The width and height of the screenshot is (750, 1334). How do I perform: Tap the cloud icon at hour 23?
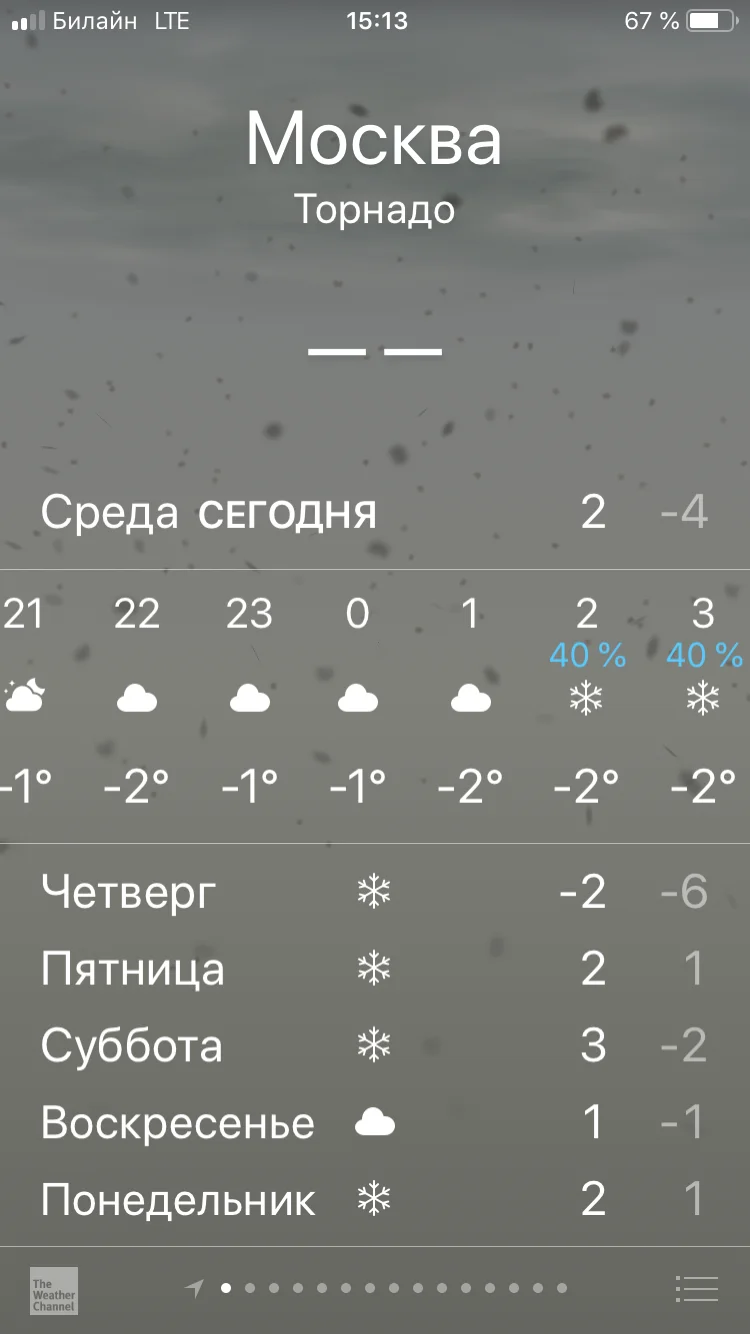pos(249,698)
